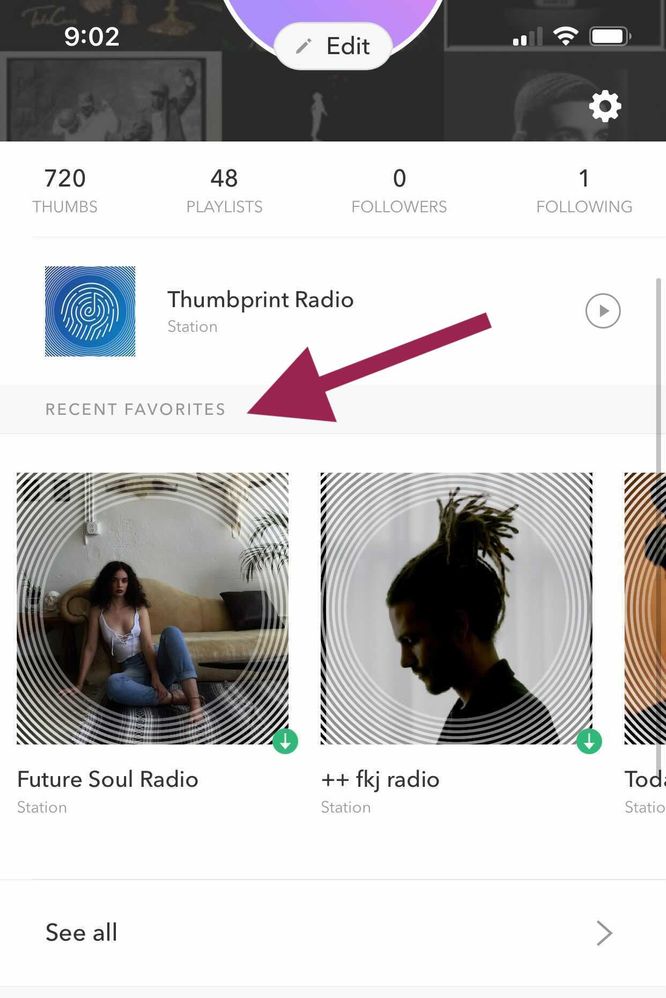666x998 pixels.
Task: See all recent favorites
Action: pos(332,933)
